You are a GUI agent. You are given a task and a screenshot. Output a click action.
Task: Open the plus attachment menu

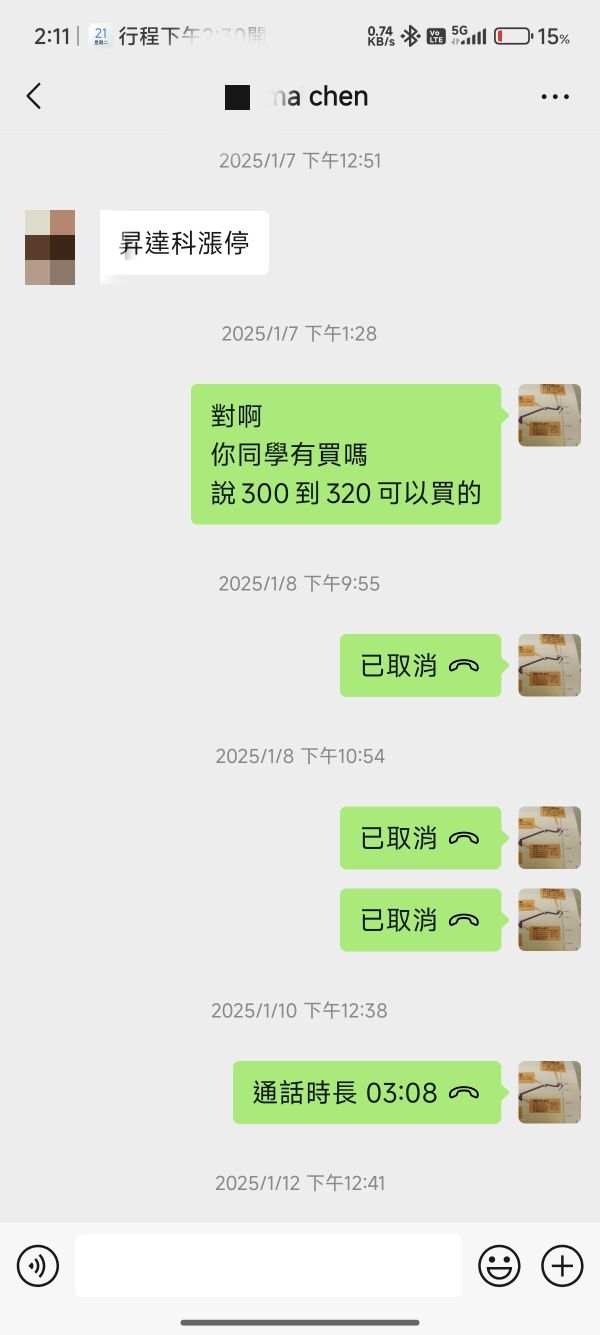pyautogui.click(x=562, y=1266)
